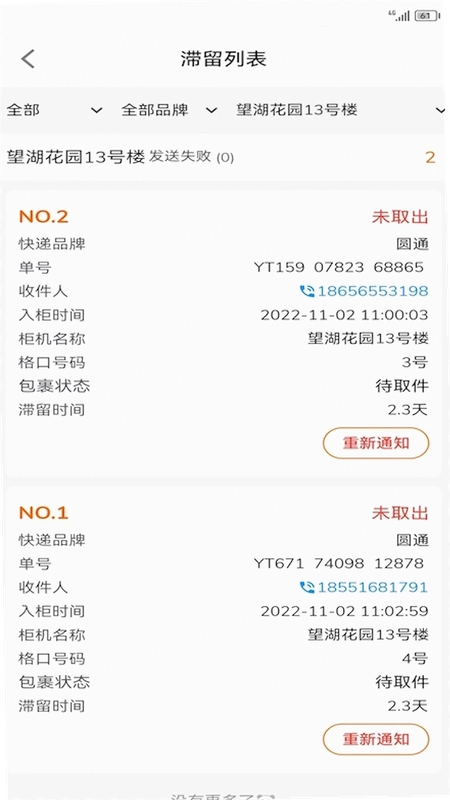The width and height of the screenshot is (450, 800).
Task: Open the 全部品牌 brand filter dropdown
Action: pos(169,110)
